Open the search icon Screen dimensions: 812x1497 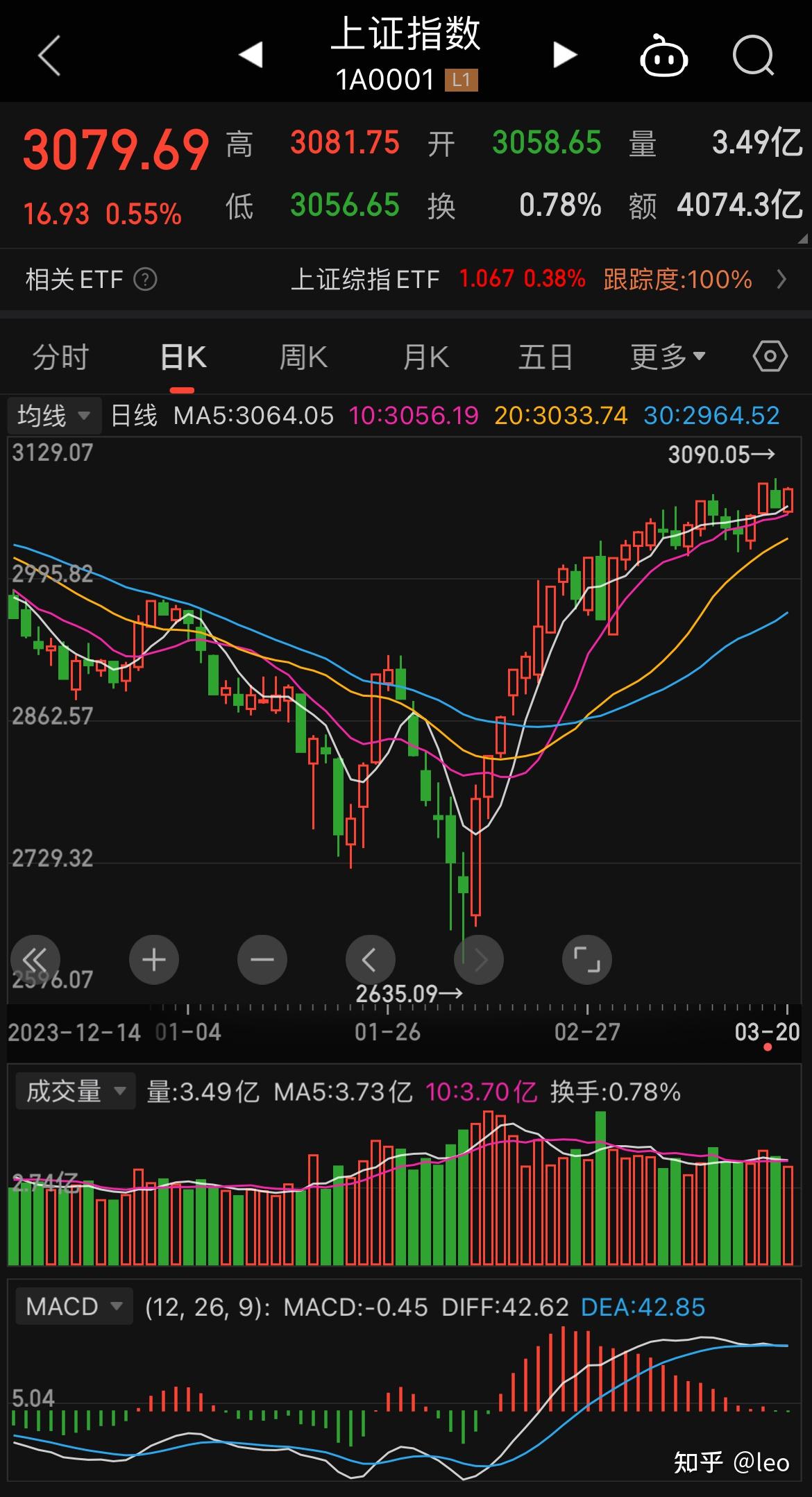(x=753, y=56)
